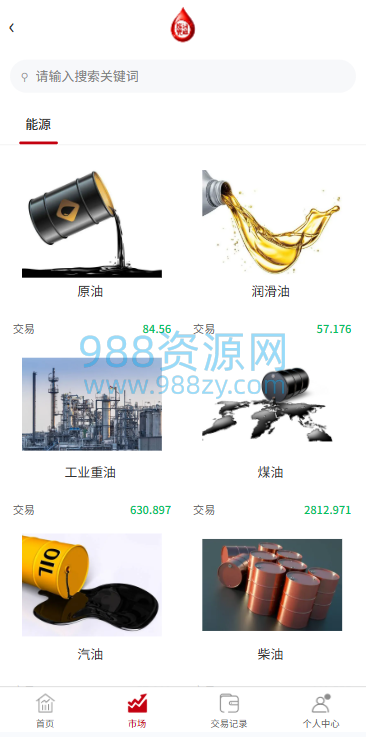This screenshot has width=366, height=737.
Task: Open the 原油 product card
Action: coord(92,243)
